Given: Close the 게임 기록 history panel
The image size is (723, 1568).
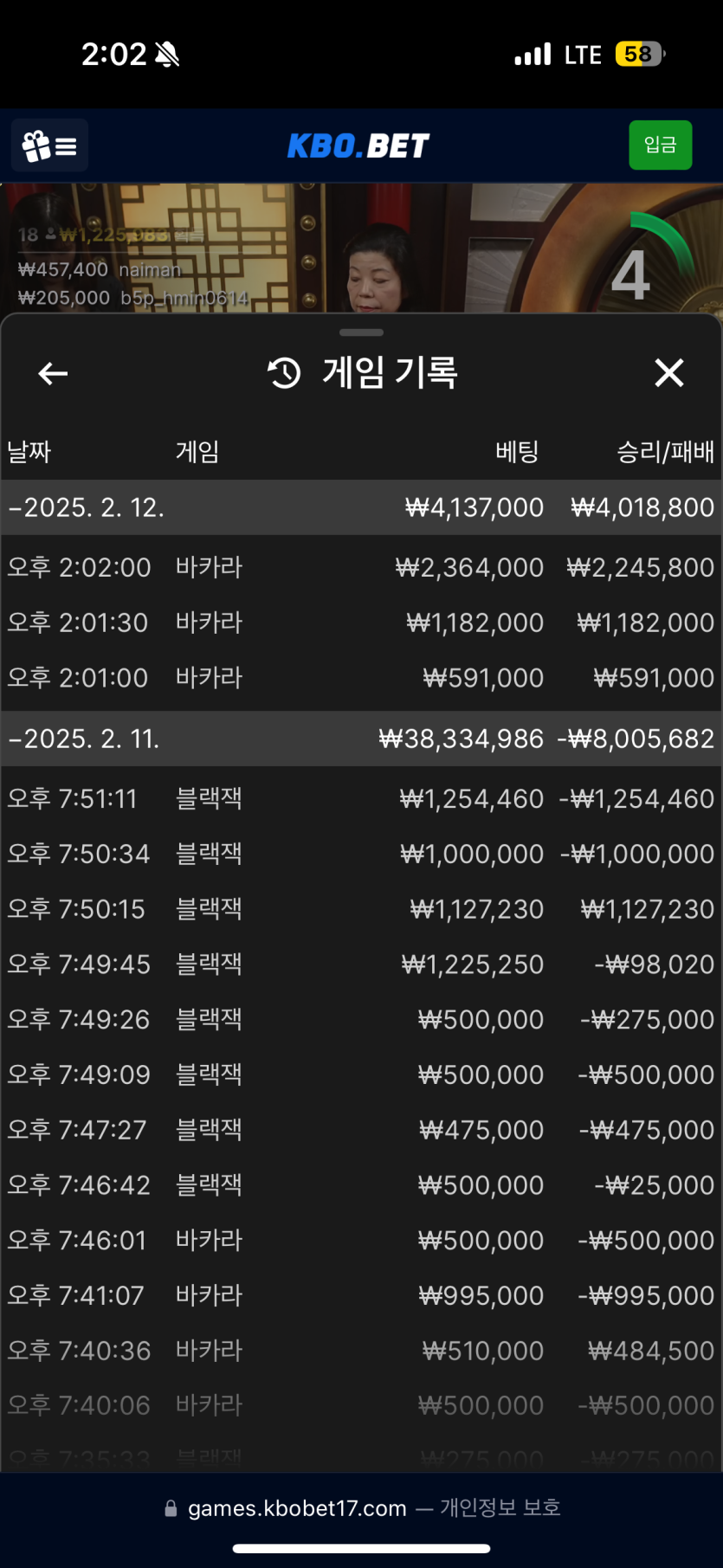Looking at the screenshot, I should coord(669,373).
